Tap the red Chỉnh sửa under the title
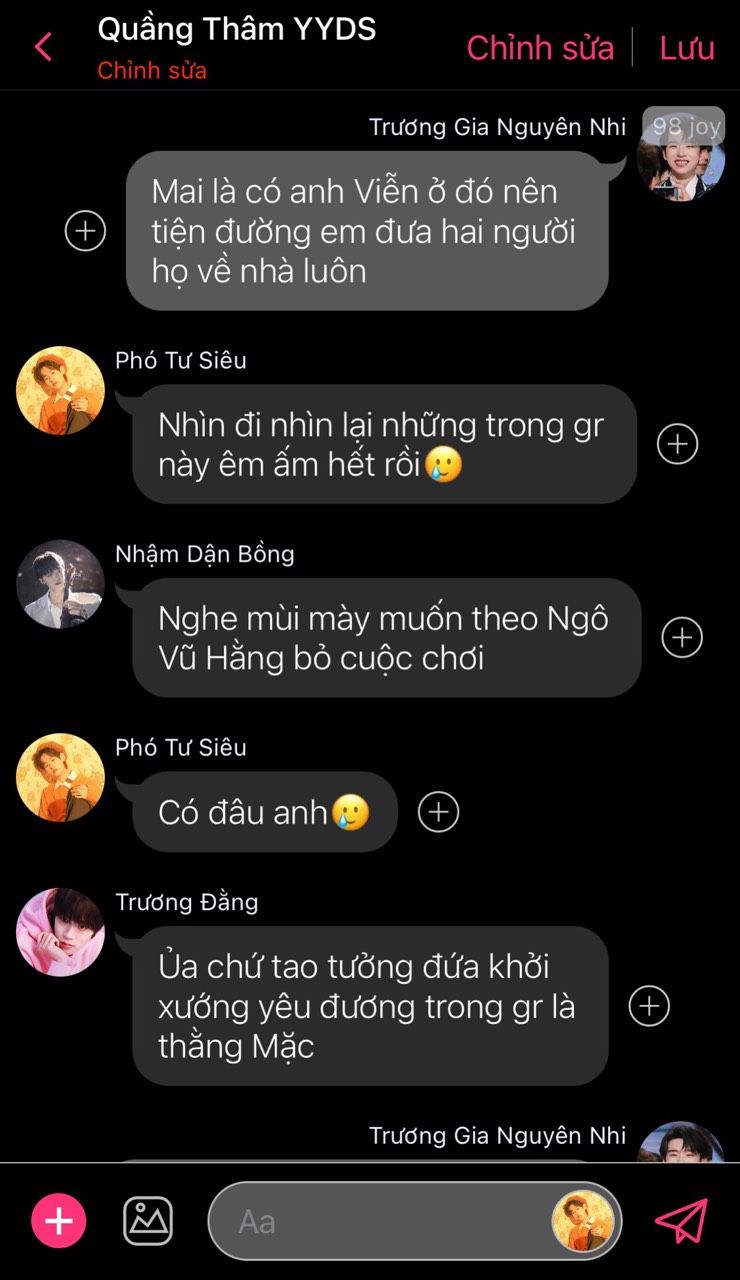 152,71
